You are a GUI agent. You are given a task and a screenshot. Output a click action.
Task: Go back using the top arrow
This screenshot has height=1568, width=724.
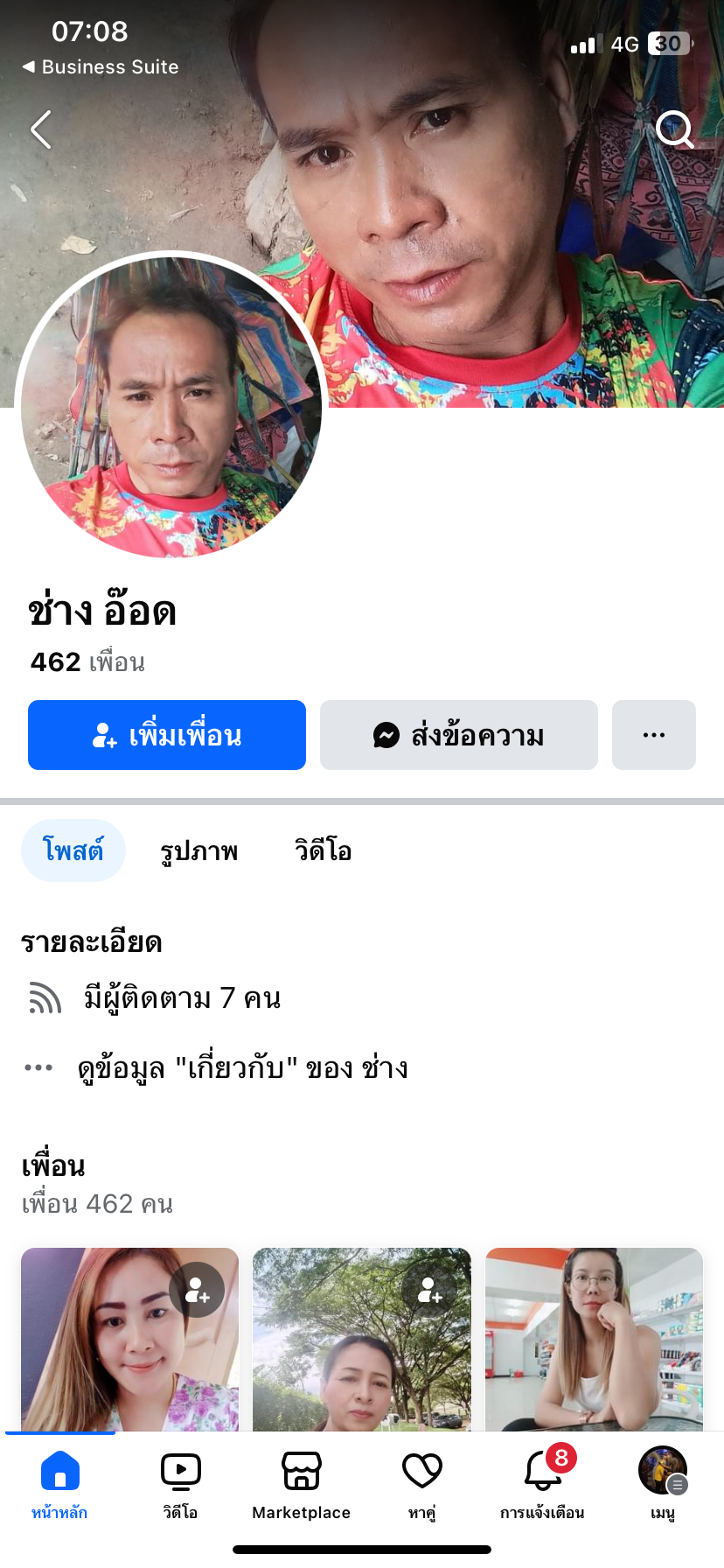click(x=41, y=130)
